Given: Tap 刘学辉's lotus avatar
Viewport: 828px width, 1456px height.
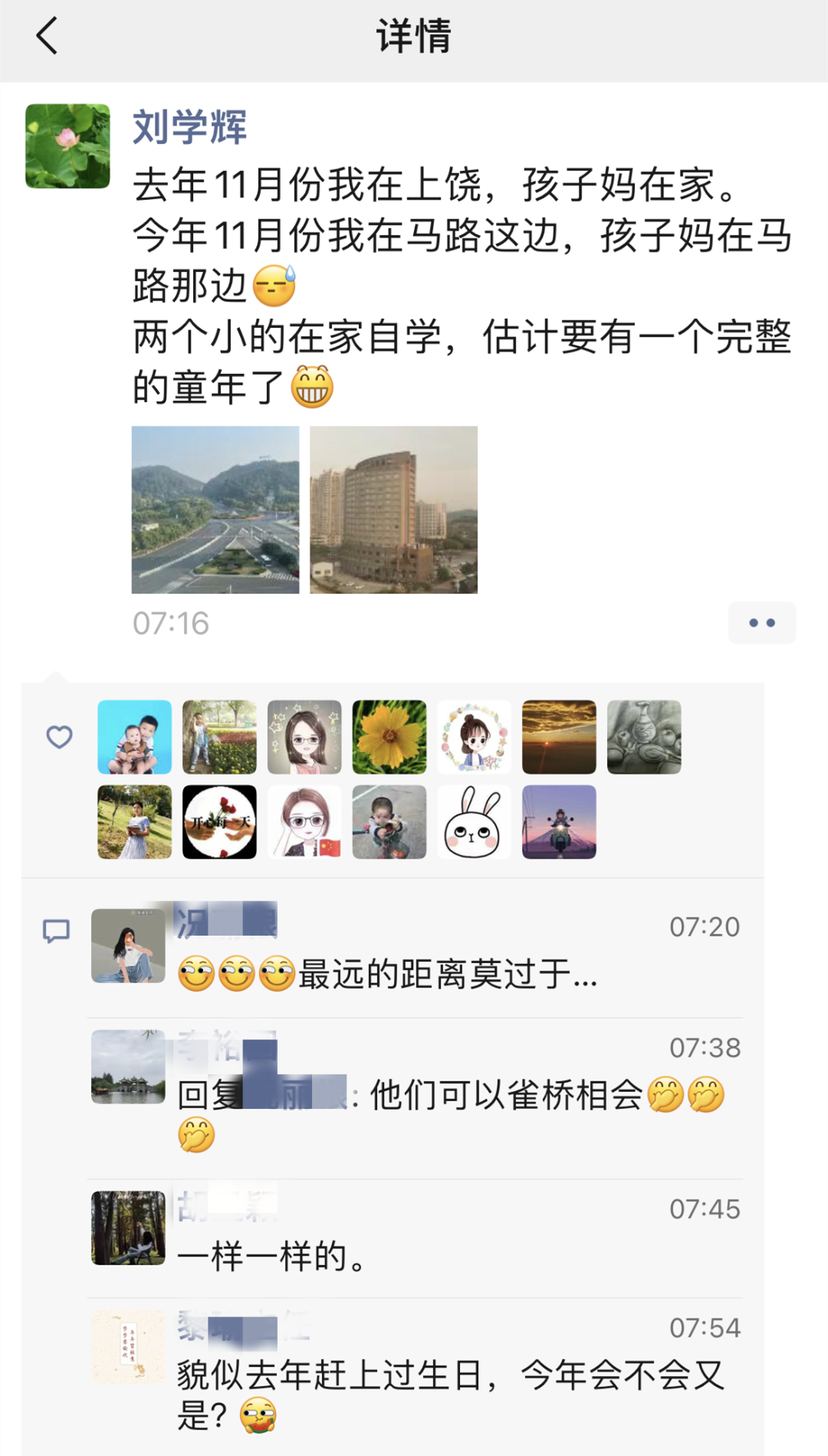Looking at the screenshot, I should tap(67, 146).
